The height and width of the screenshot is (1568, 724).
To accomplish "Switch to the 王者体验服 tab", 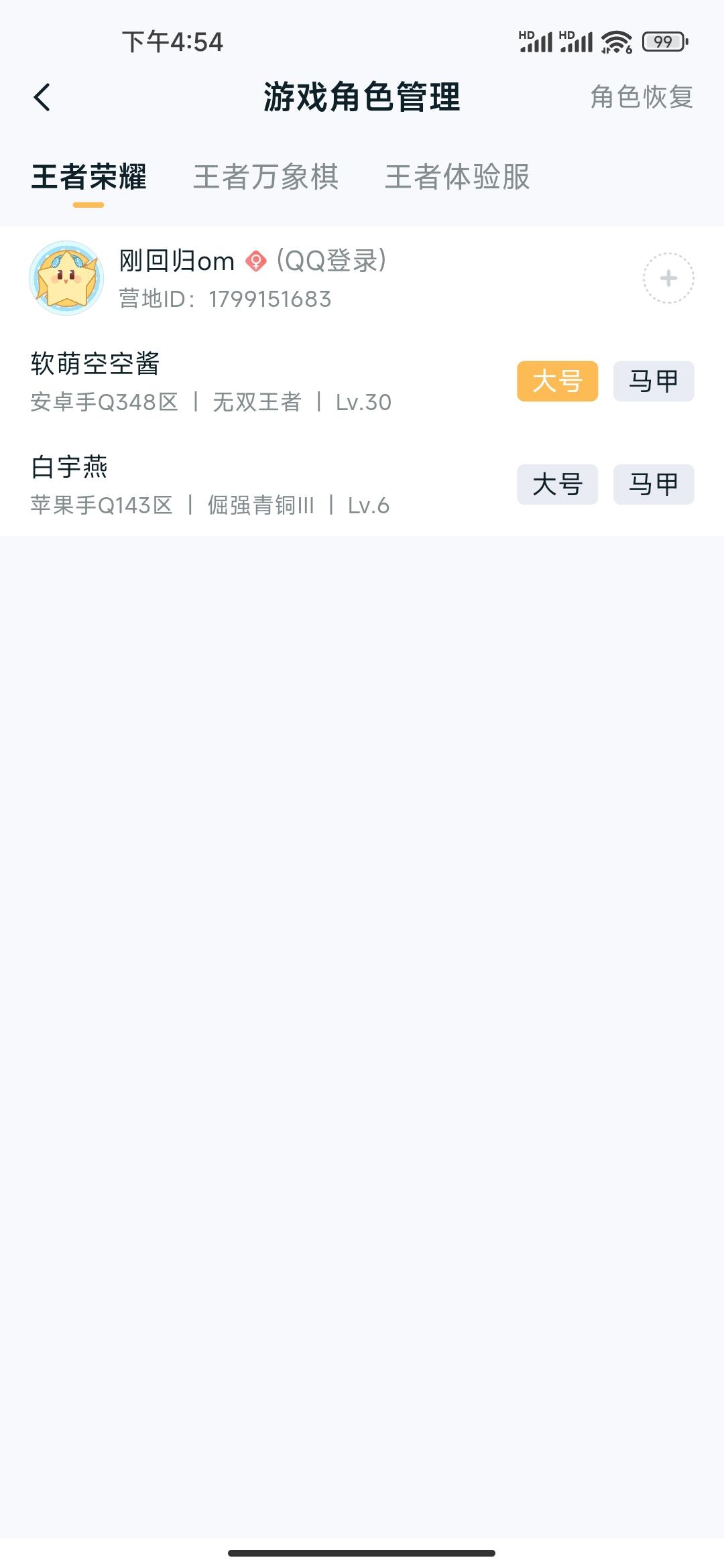I will (x=457, y=177).
